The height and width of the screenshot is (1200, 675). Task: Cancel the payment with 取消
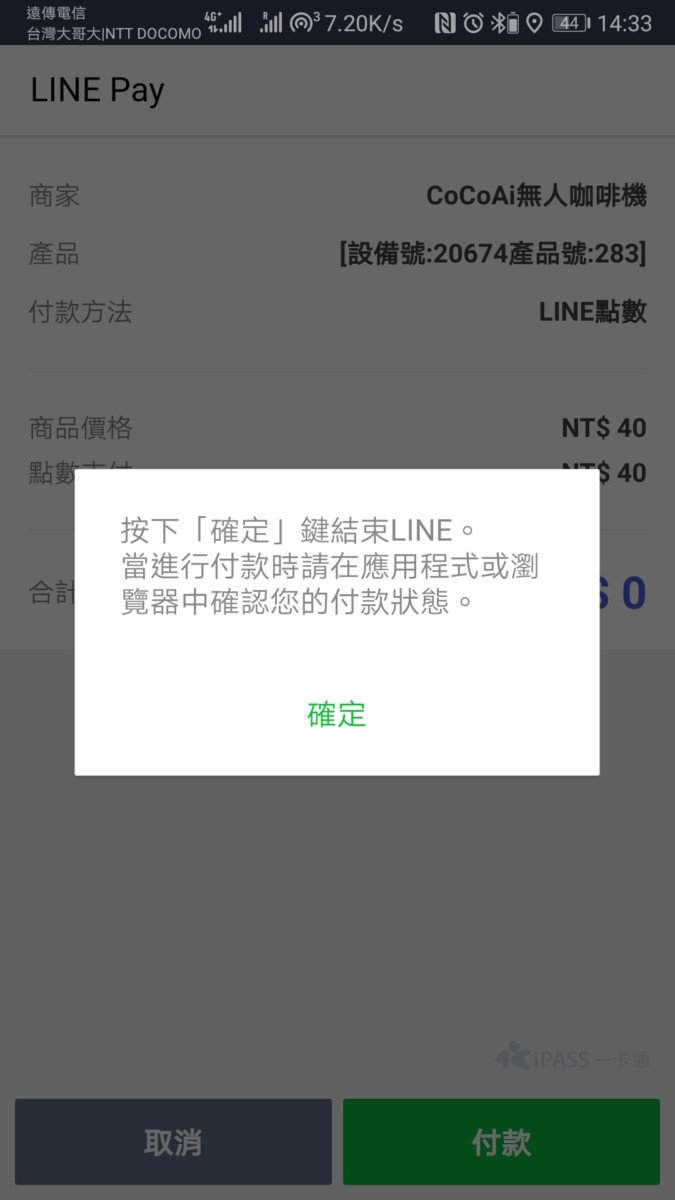173,1141
